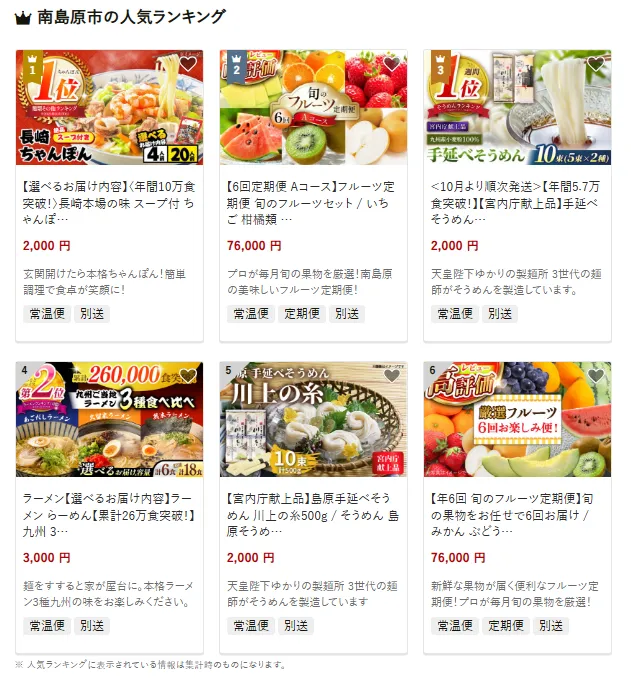631x682 pixels.
Task: Favorite the 6回定期便 Aコース fruit item
Action: (x=392, y=65)
